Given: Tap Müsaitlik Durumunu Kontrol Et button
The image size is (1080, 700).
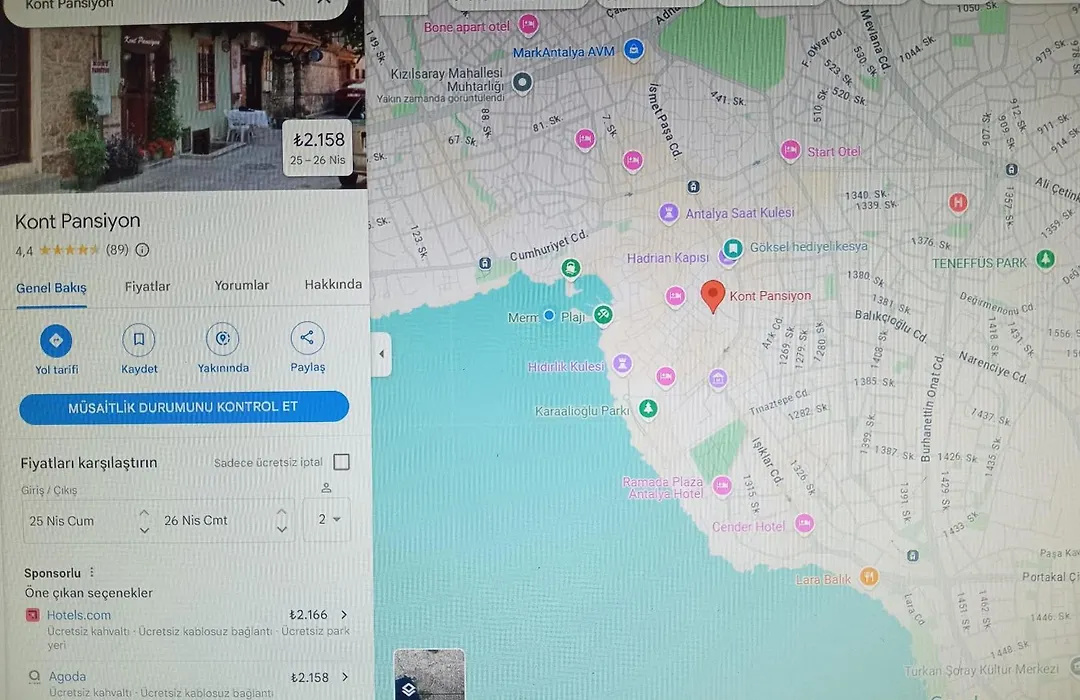Looking at the screenshot, I should [184, 408].
